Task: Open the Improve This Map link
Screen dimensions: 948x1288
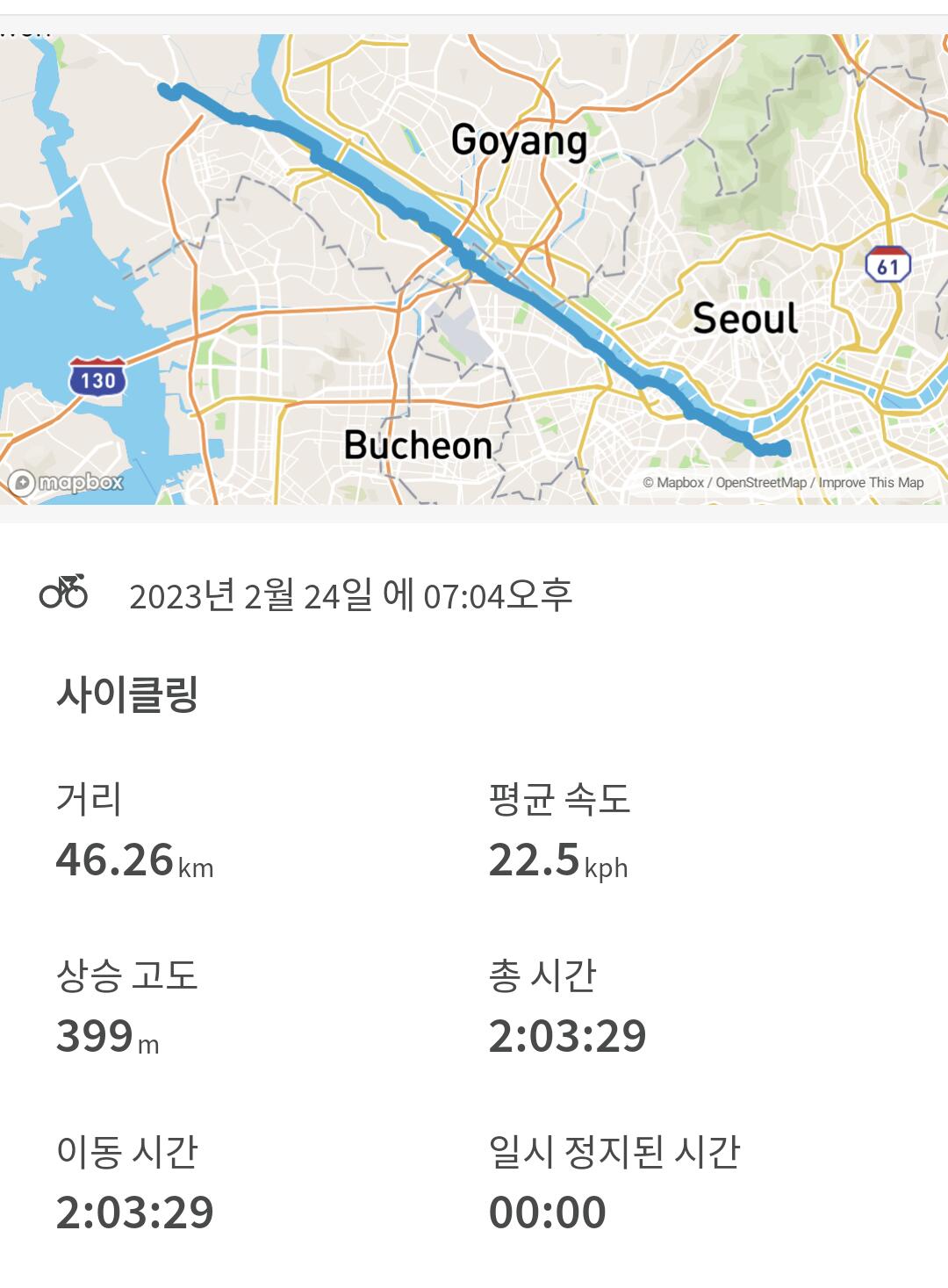Action: (x=871, y=483)
